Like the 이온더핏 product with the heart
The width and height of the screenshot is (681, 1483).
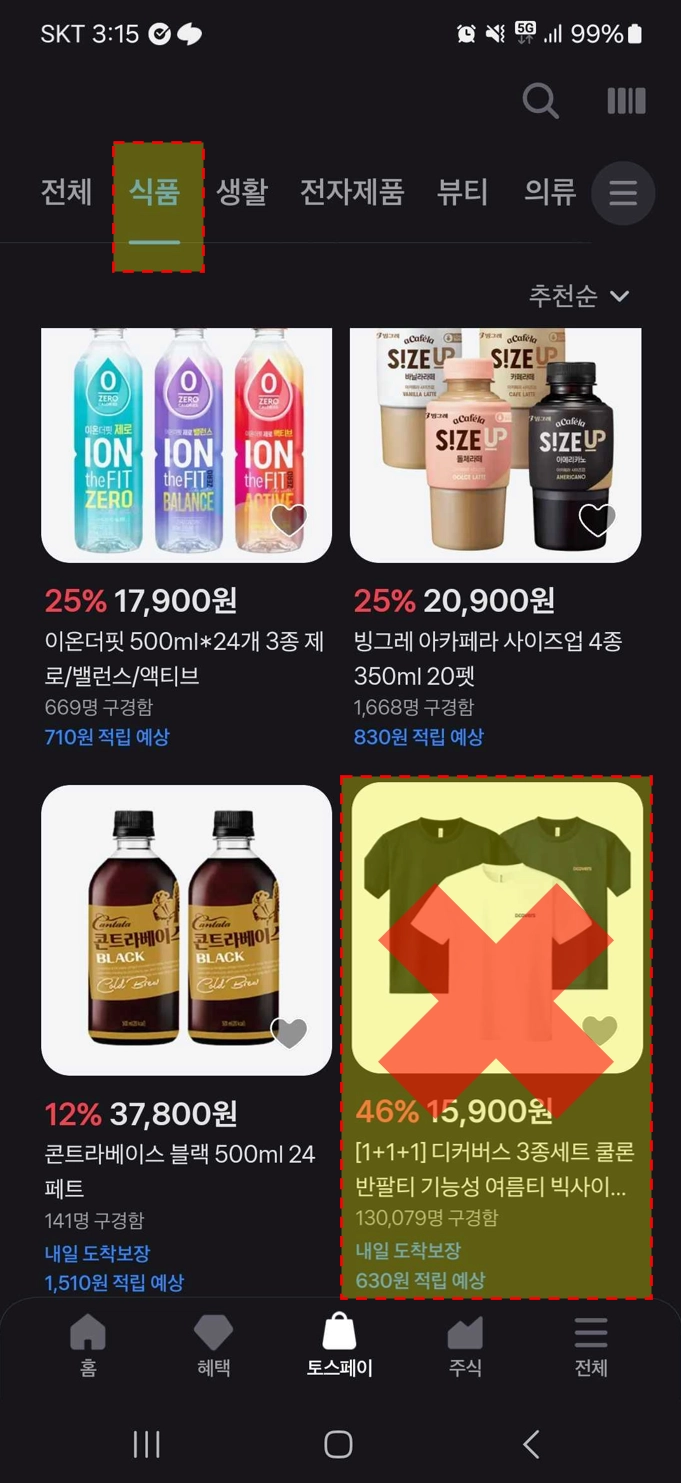[x=289, y=520]
